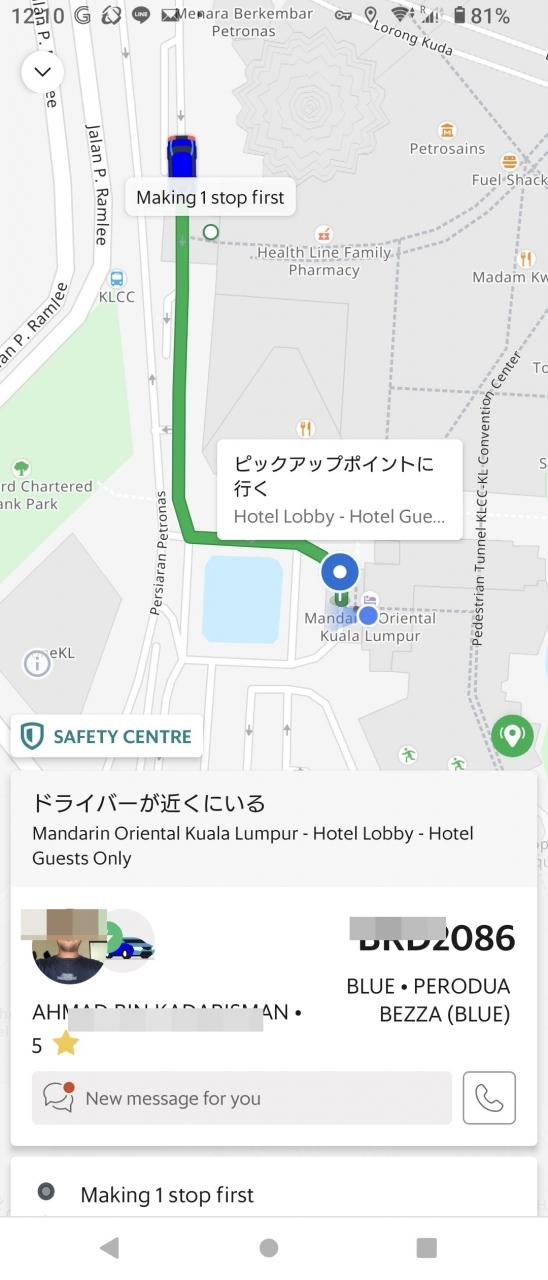
Task: Open the Safety Centre
Action: point(107,737)
